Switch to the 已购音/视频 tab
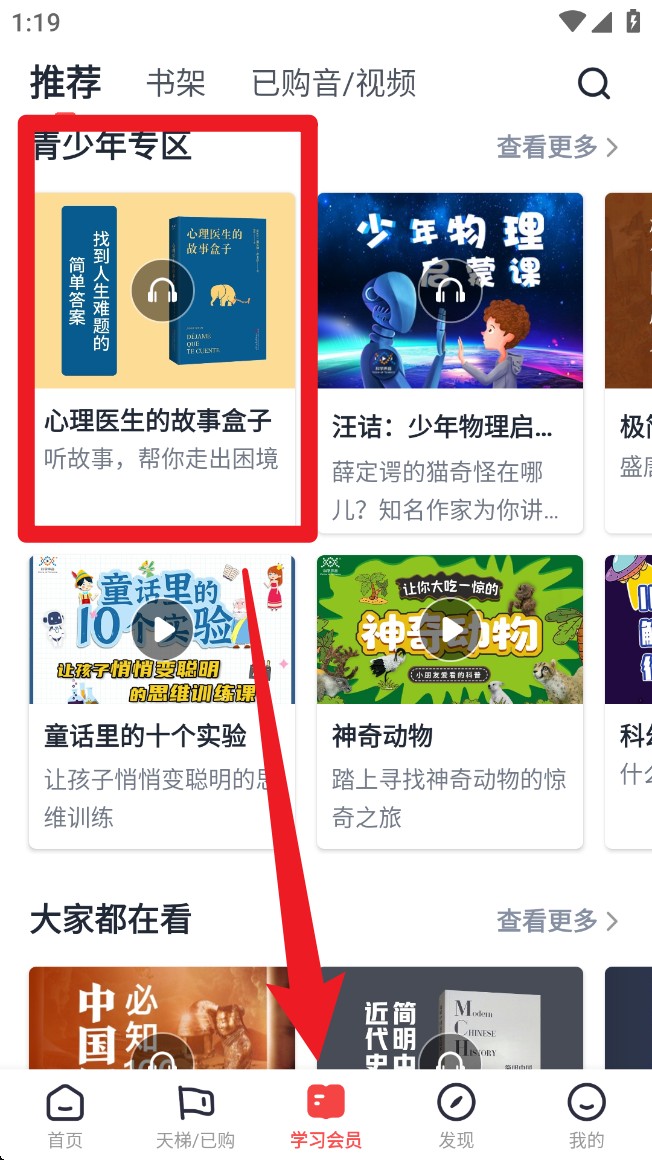 pos(333,84)
